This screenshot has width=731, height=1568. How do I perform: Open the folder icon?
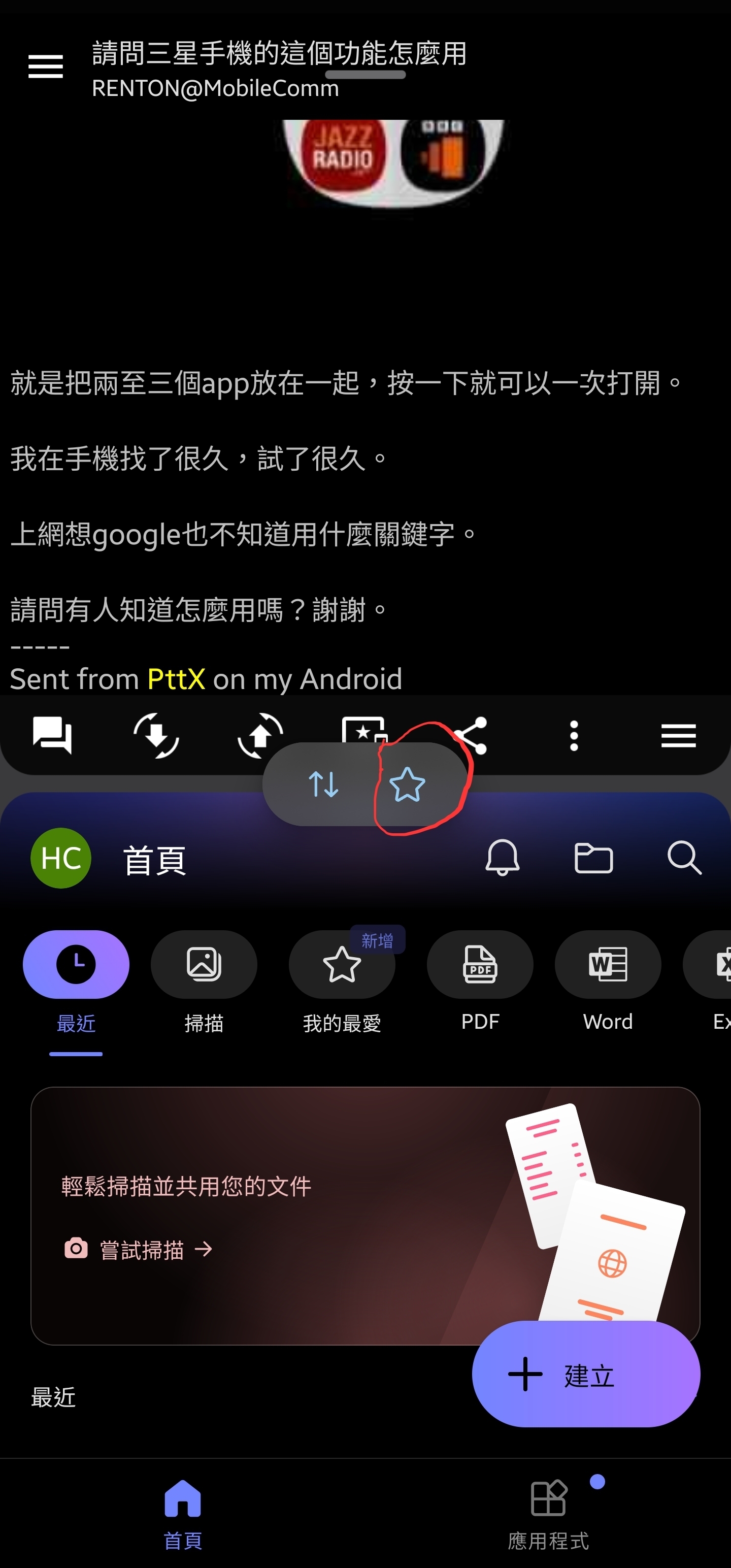pos(593,858)
